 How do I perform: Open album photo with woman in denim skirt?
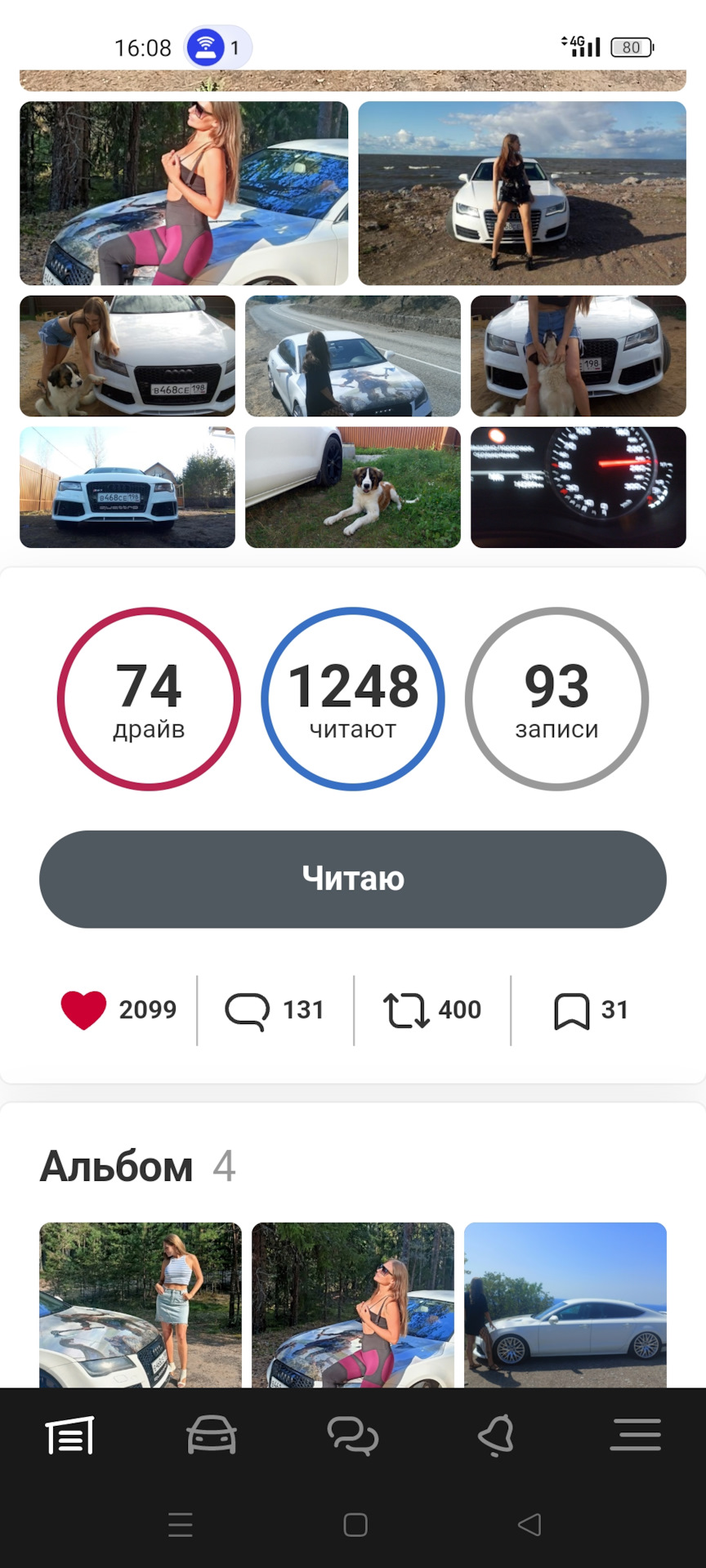pos(141,1304)
